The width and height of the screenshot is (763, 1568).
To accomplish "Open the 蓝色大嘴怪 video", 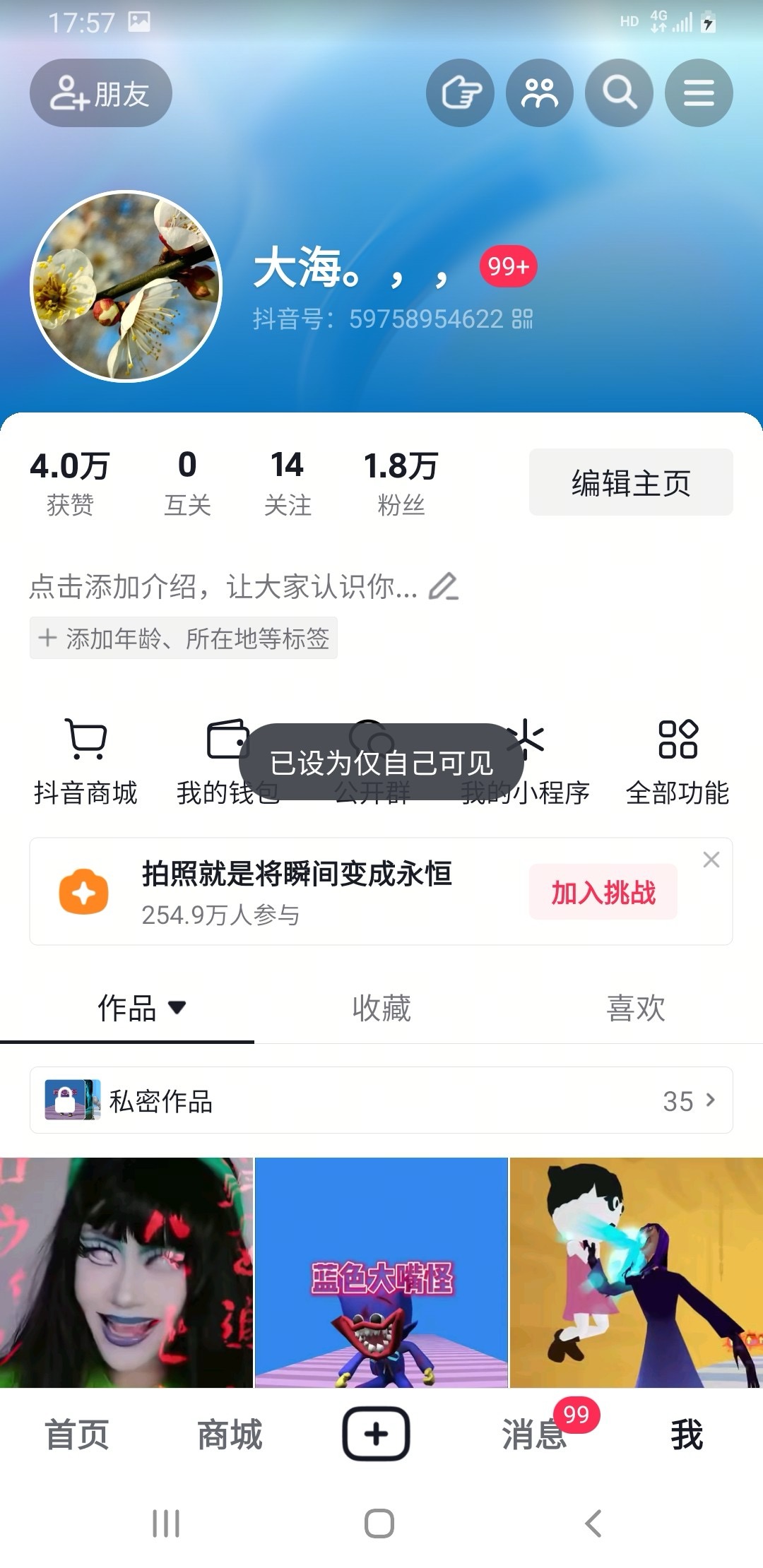I will coord(381,1273).
